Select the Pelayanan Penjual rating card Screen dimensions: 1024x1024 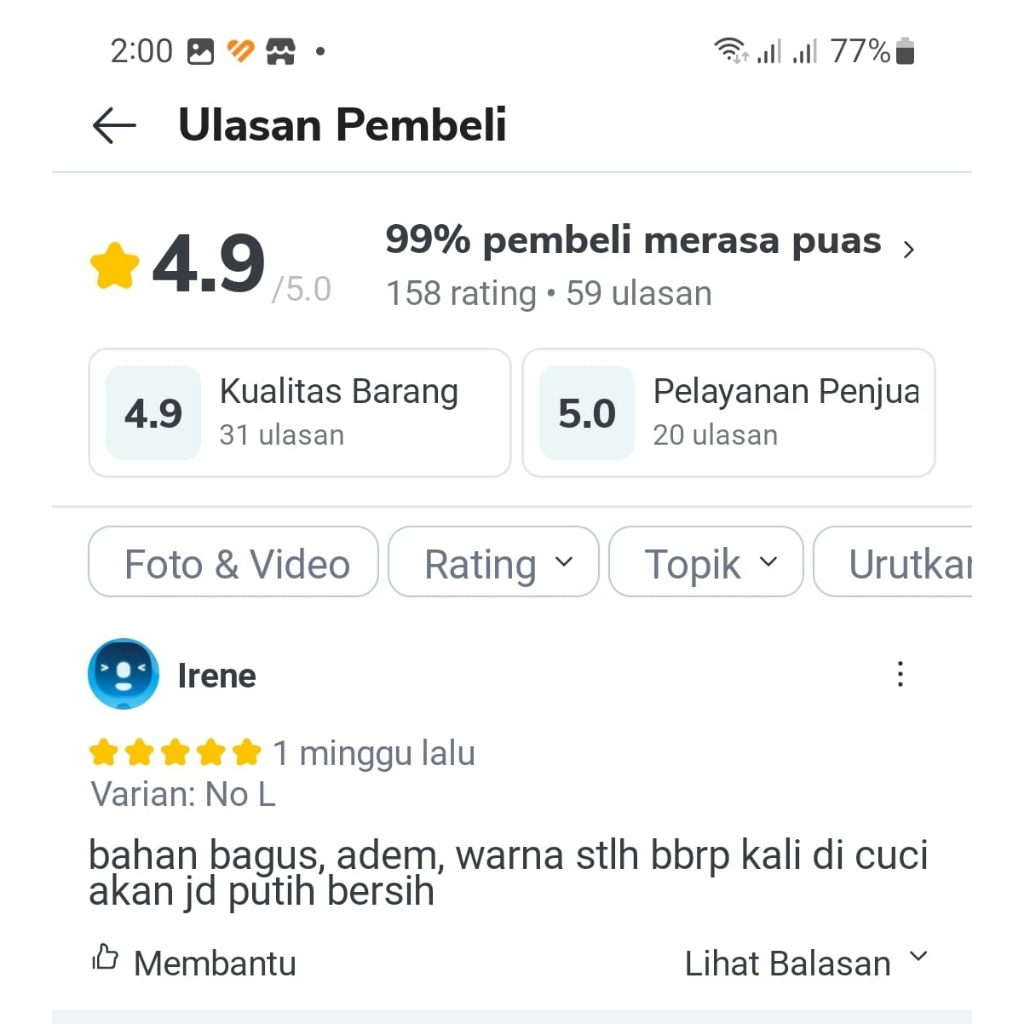[728, 413]
